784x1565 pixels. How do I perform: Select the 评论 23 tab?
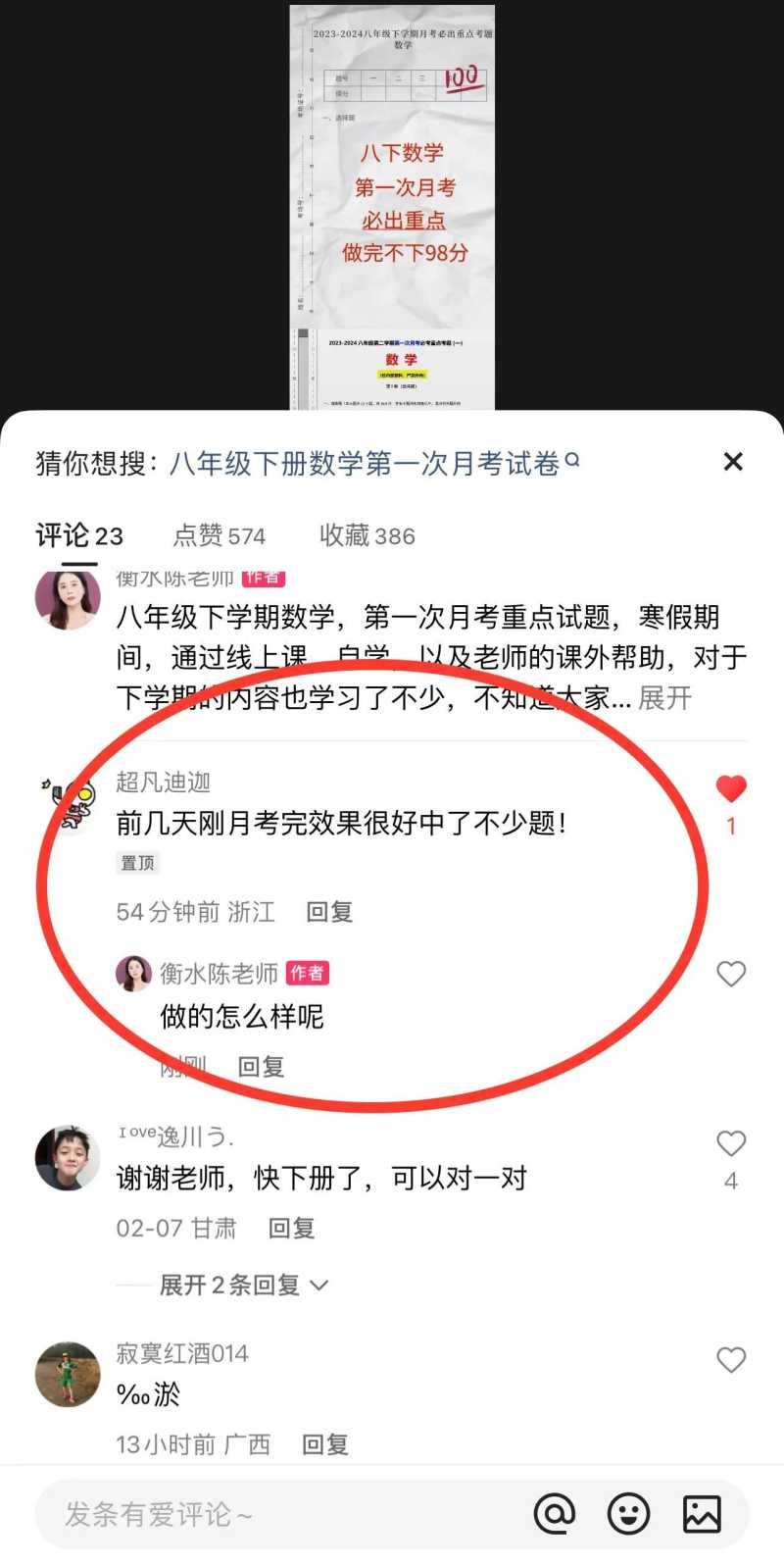[x=78, y=535]
